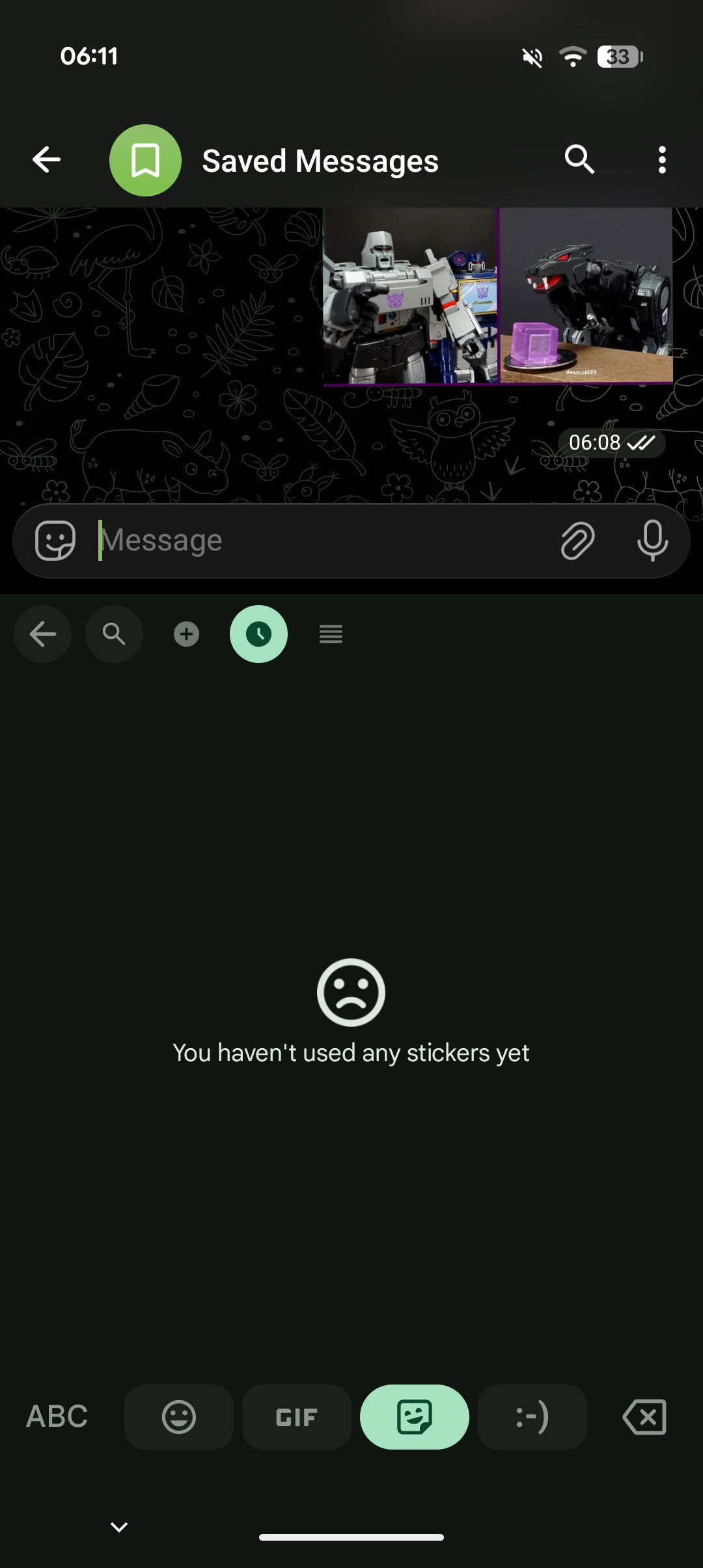Viewport: 703px width, 1568px height.
Task: Go back in the sticker panel
Action: 43,634
